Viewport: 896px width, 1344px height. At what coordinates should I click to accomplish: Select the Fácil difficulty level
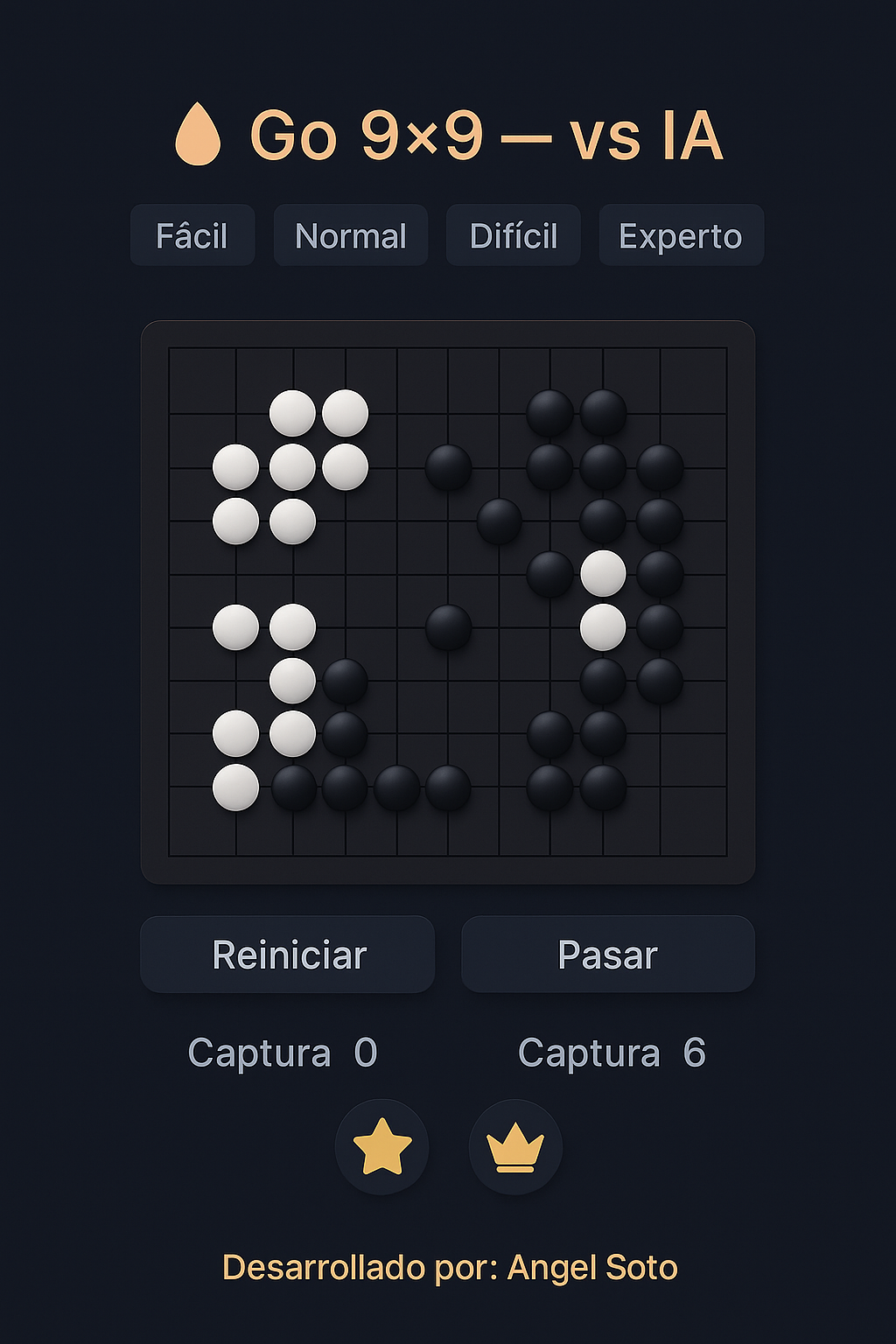[x=192, y=235]
